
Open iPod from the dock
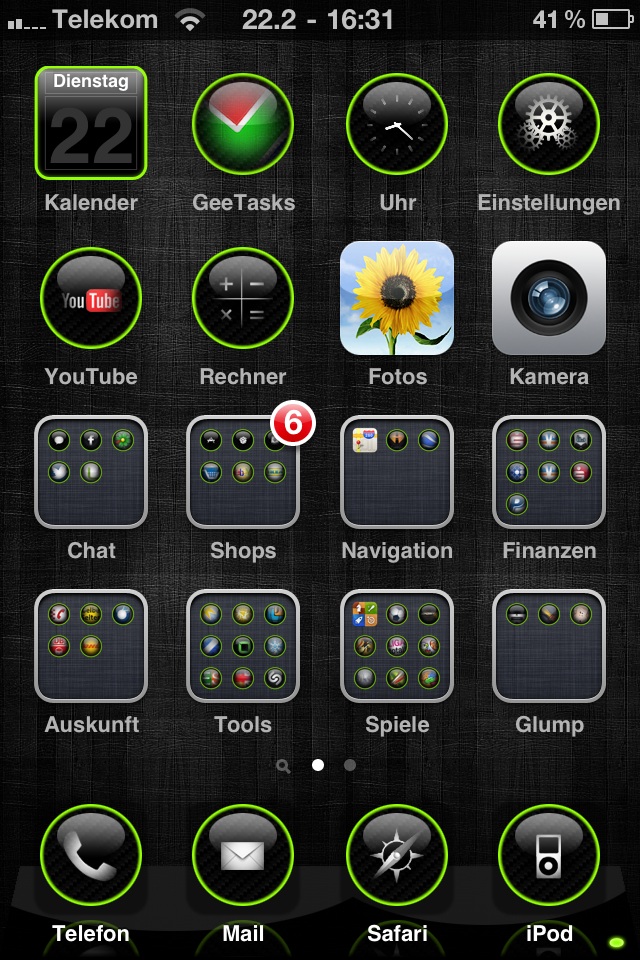pyautogui.click(x=548, y=855)
